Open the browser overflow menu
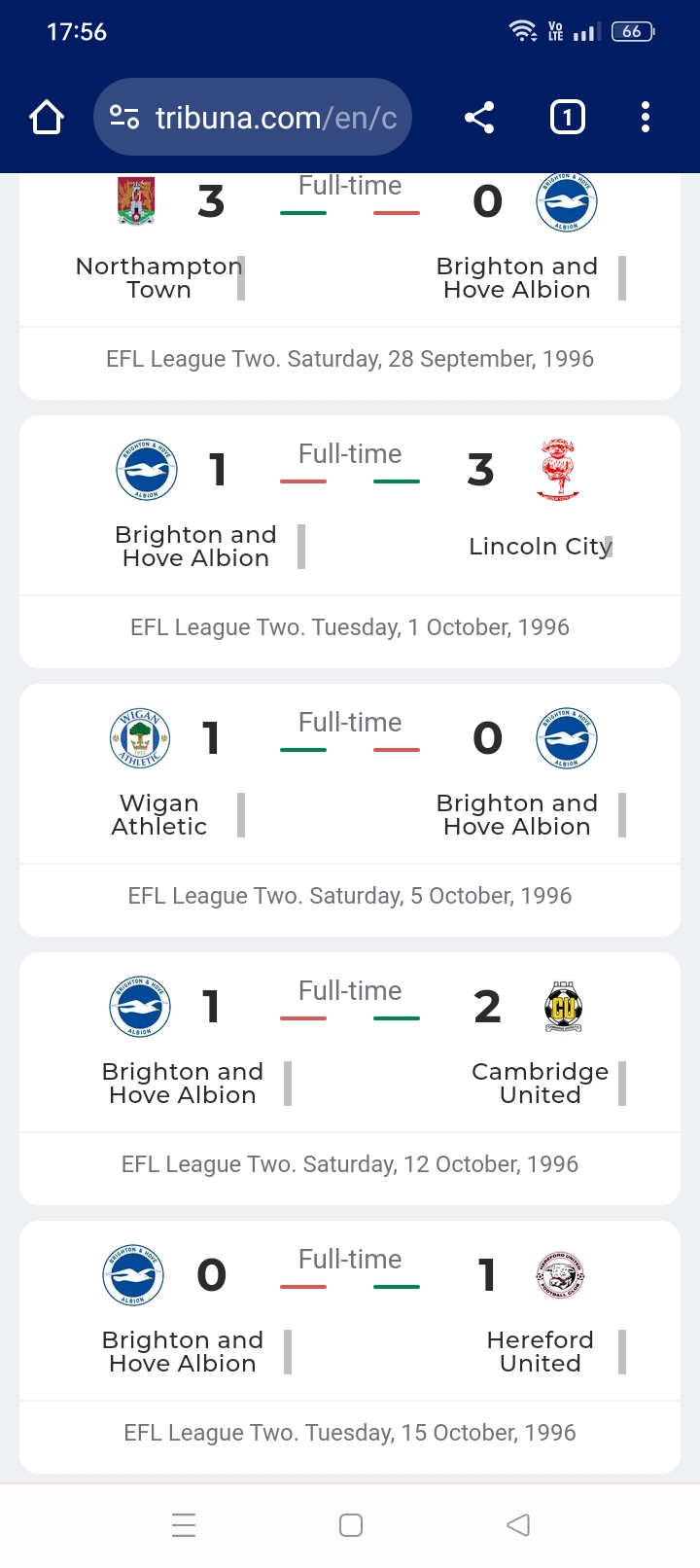Image resolution: width=700 pixels, height=1568 pixels. click(x=646, y=118)
